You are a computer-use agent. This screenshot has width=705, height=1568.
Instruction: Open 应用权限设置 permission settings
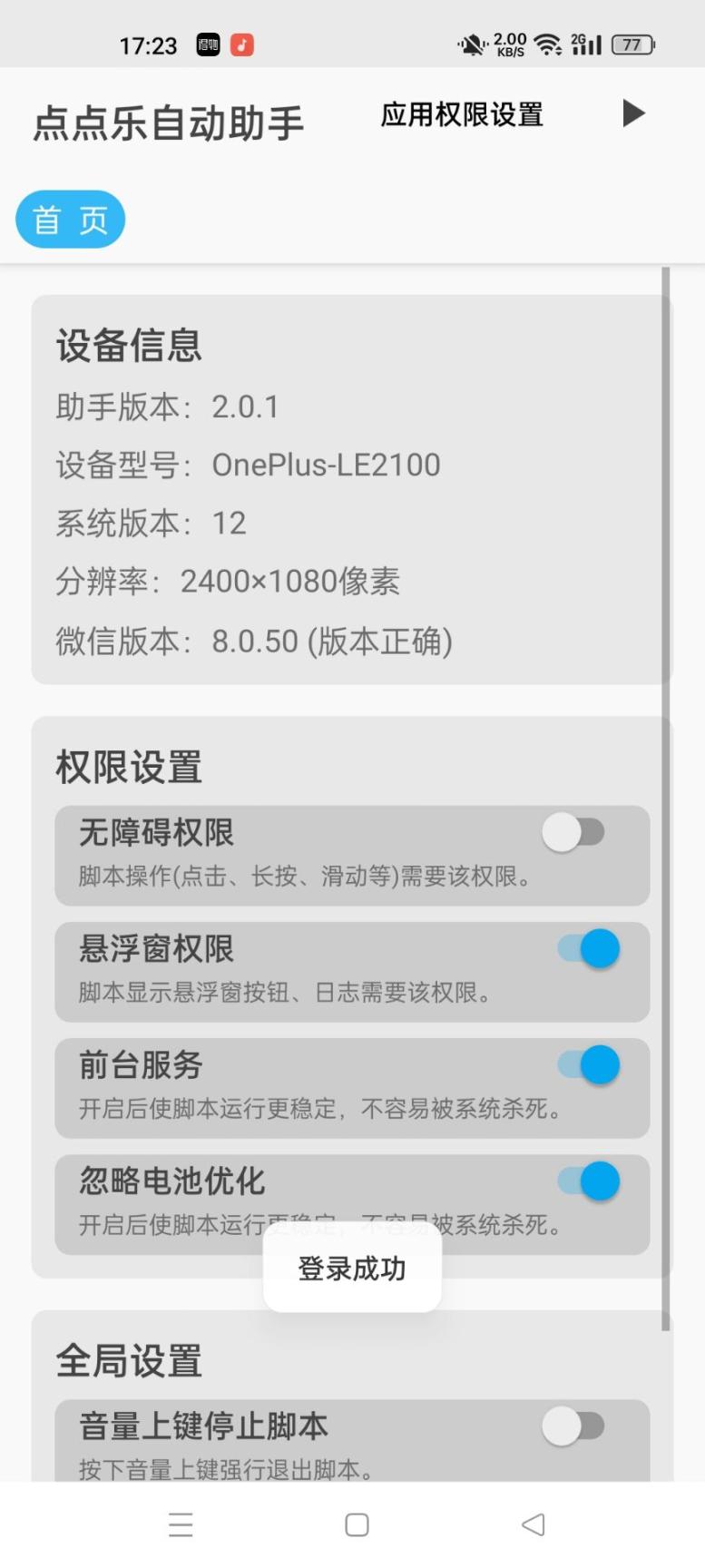pos(461,115)
